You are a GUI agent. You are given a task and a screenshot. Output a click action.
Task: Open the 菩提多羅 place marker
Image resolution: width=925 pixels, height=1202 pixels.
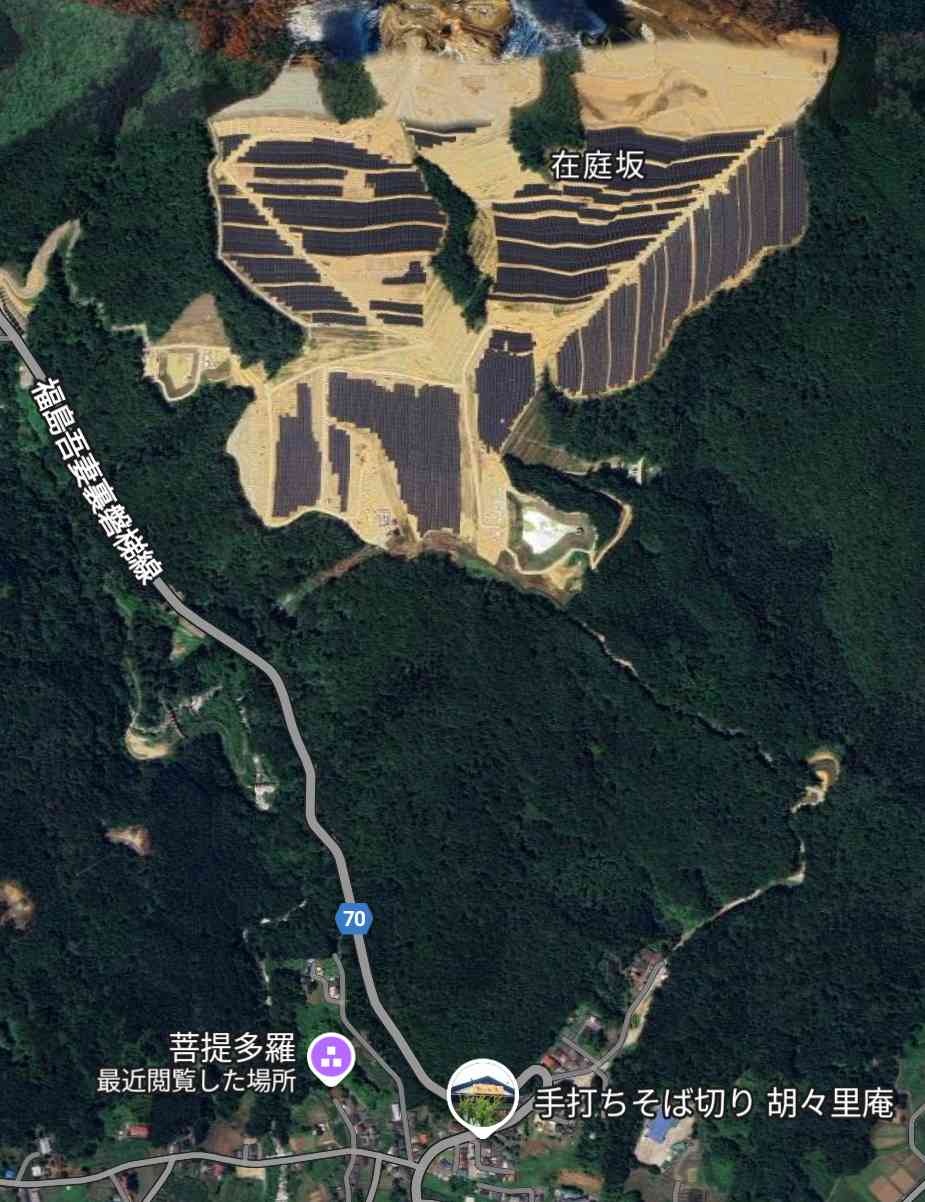[331, 1058]
